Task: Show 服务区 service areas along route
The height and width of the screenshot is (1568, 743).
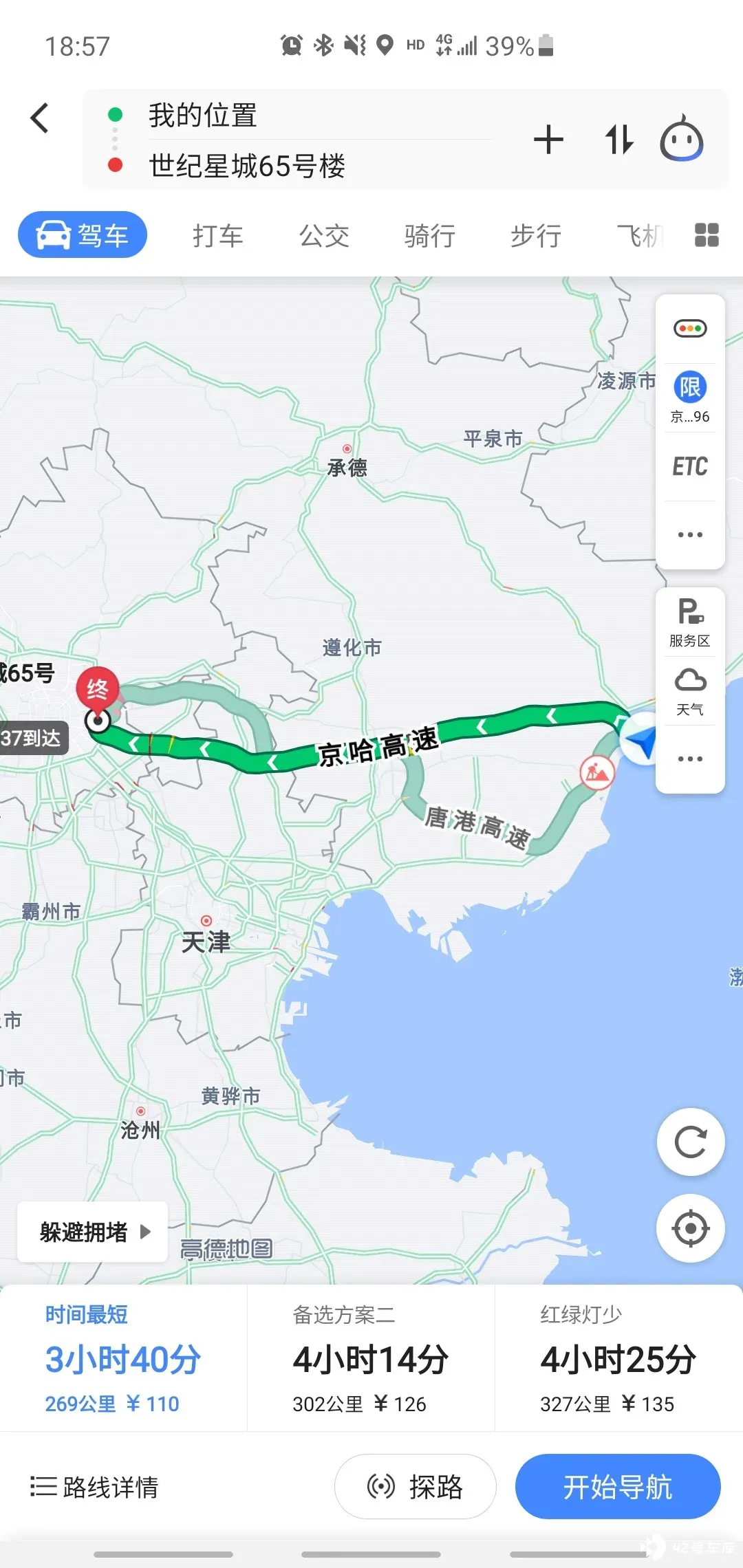Action: 690,622
